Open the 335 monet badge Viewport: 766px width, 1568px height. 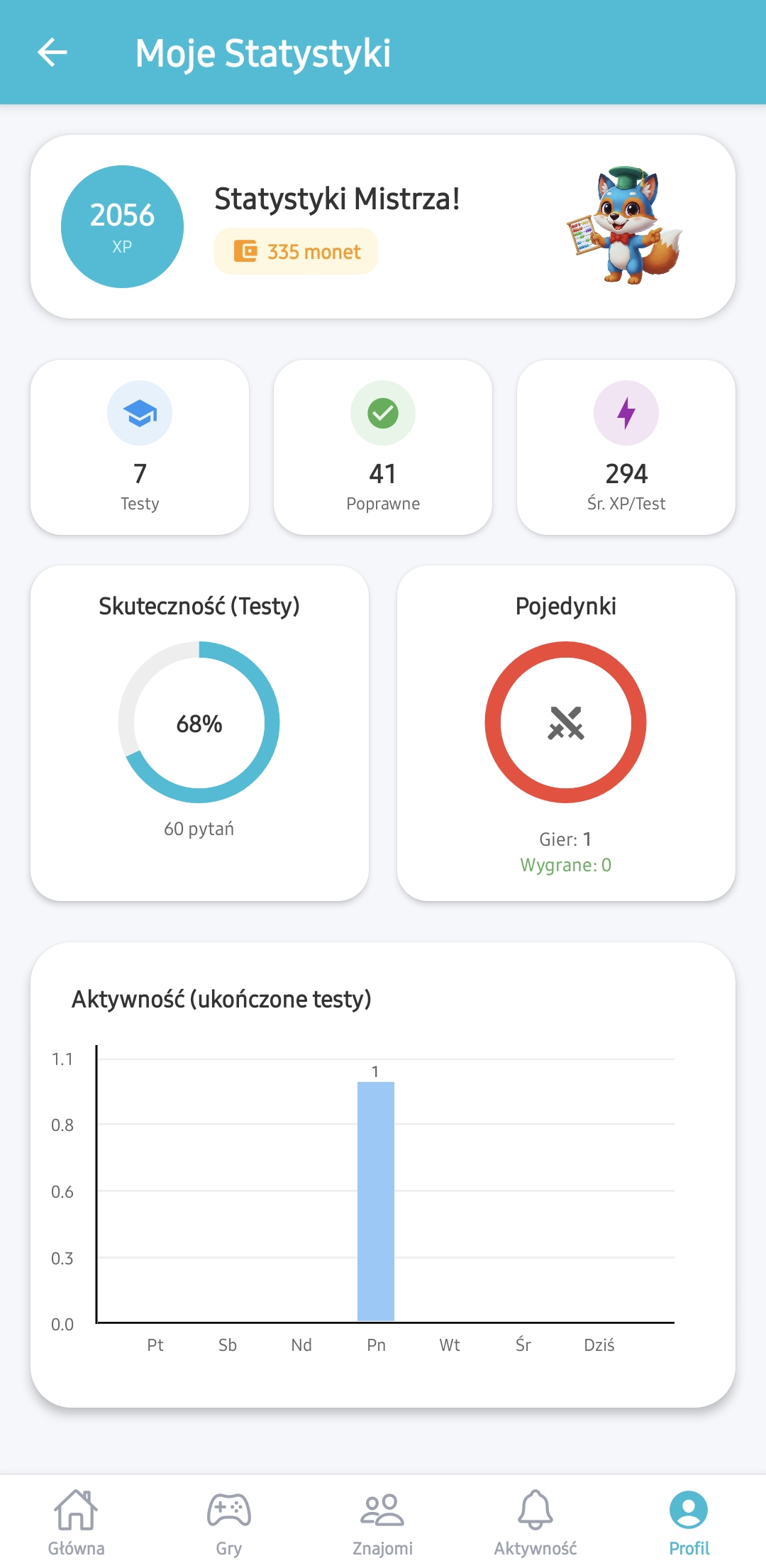tap(296, 251)
